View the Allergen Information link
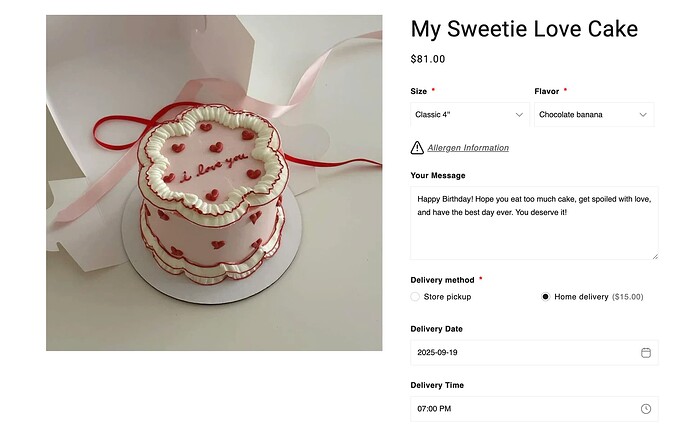 point(467,148)
